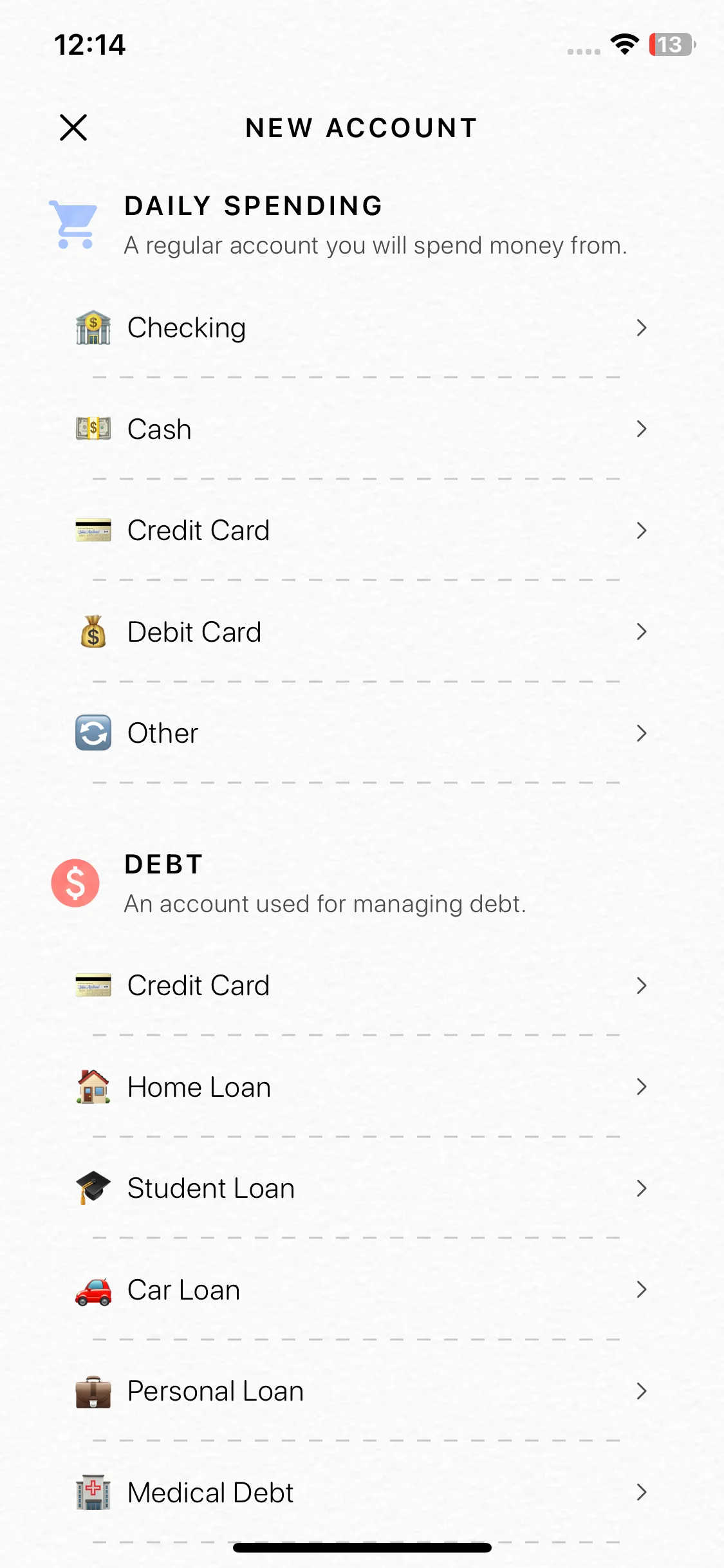Select the Checking account type

360,328
